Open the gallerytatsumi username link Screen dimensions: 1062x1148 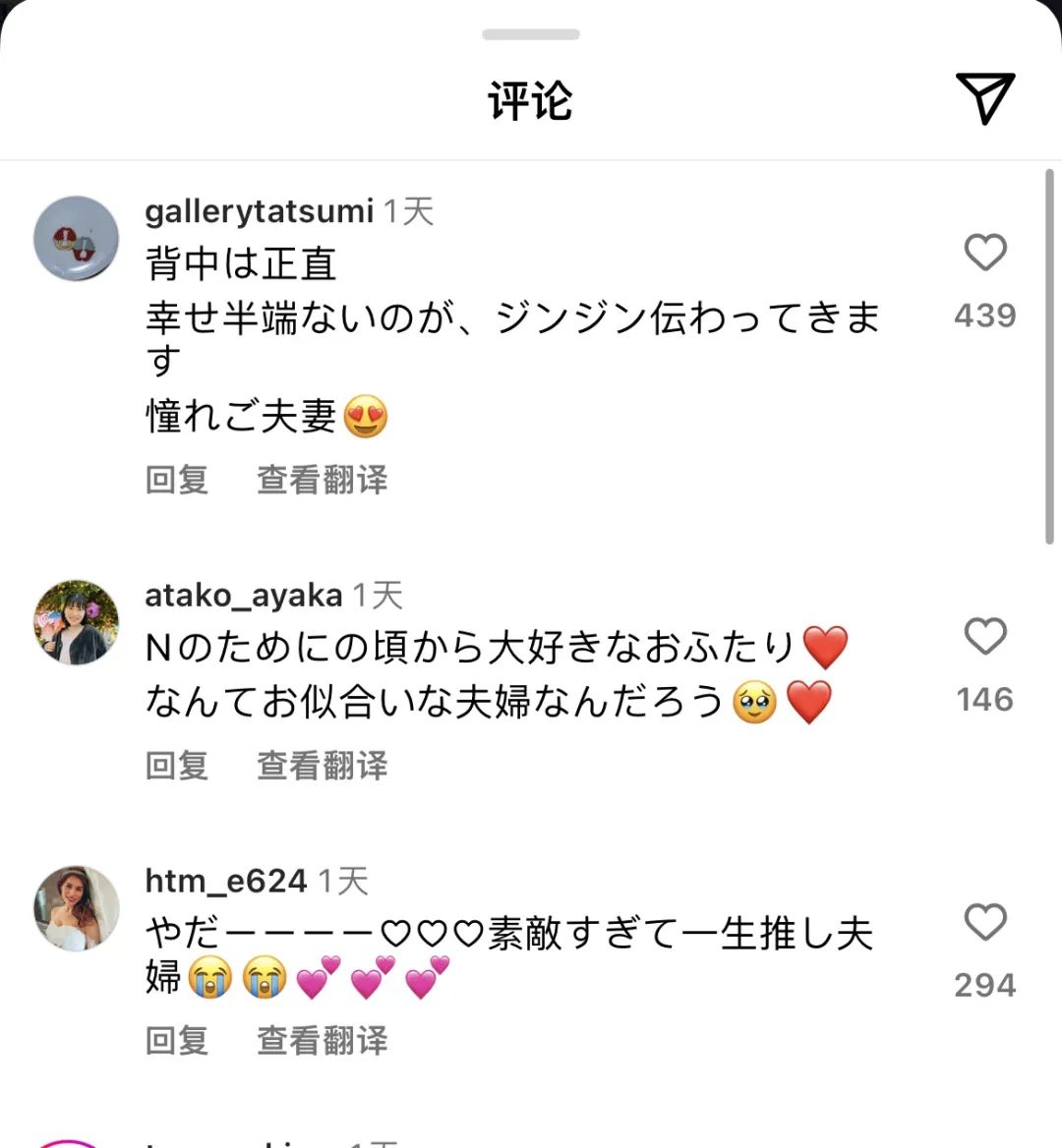tap(260, 212)
